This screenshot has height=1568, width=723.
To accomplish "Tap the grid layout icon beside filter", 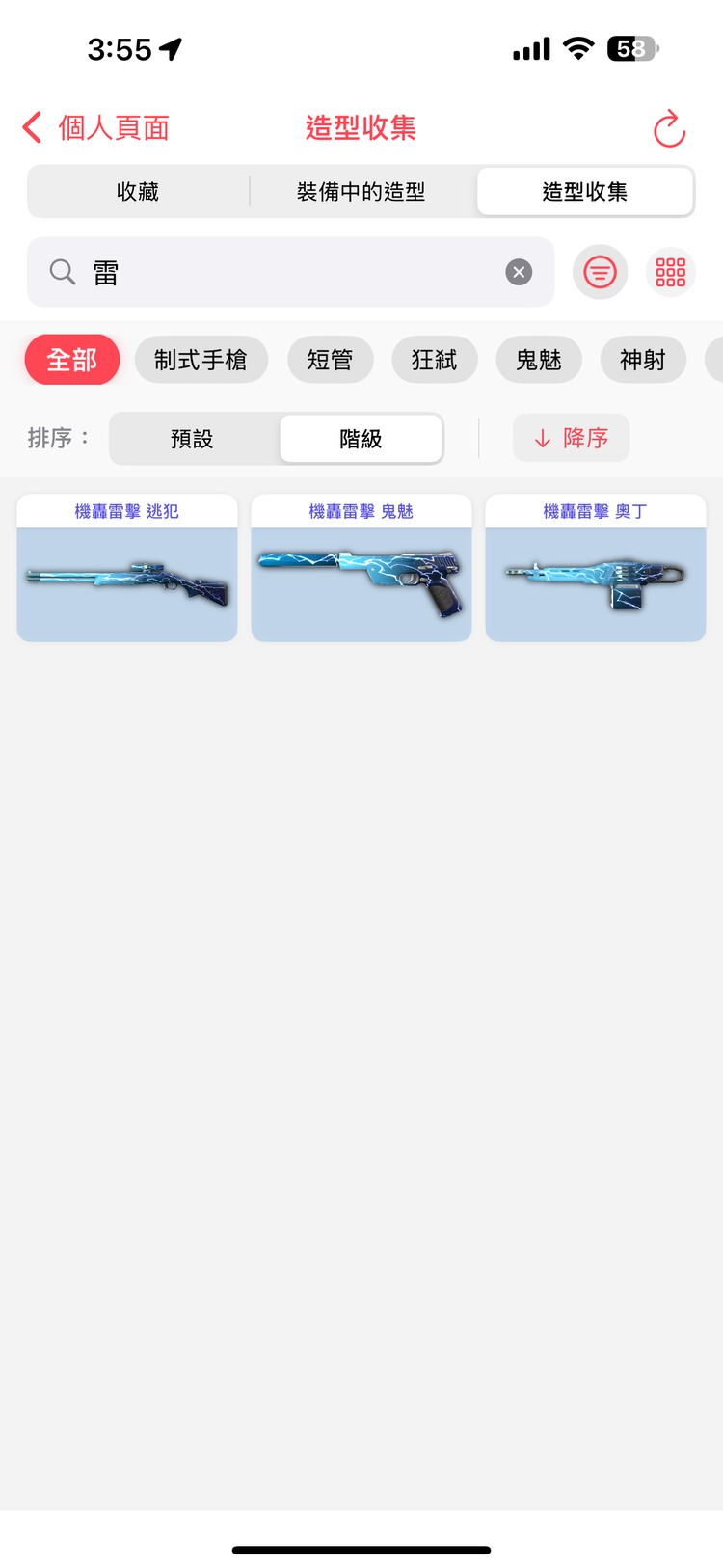I will [670, 272].
